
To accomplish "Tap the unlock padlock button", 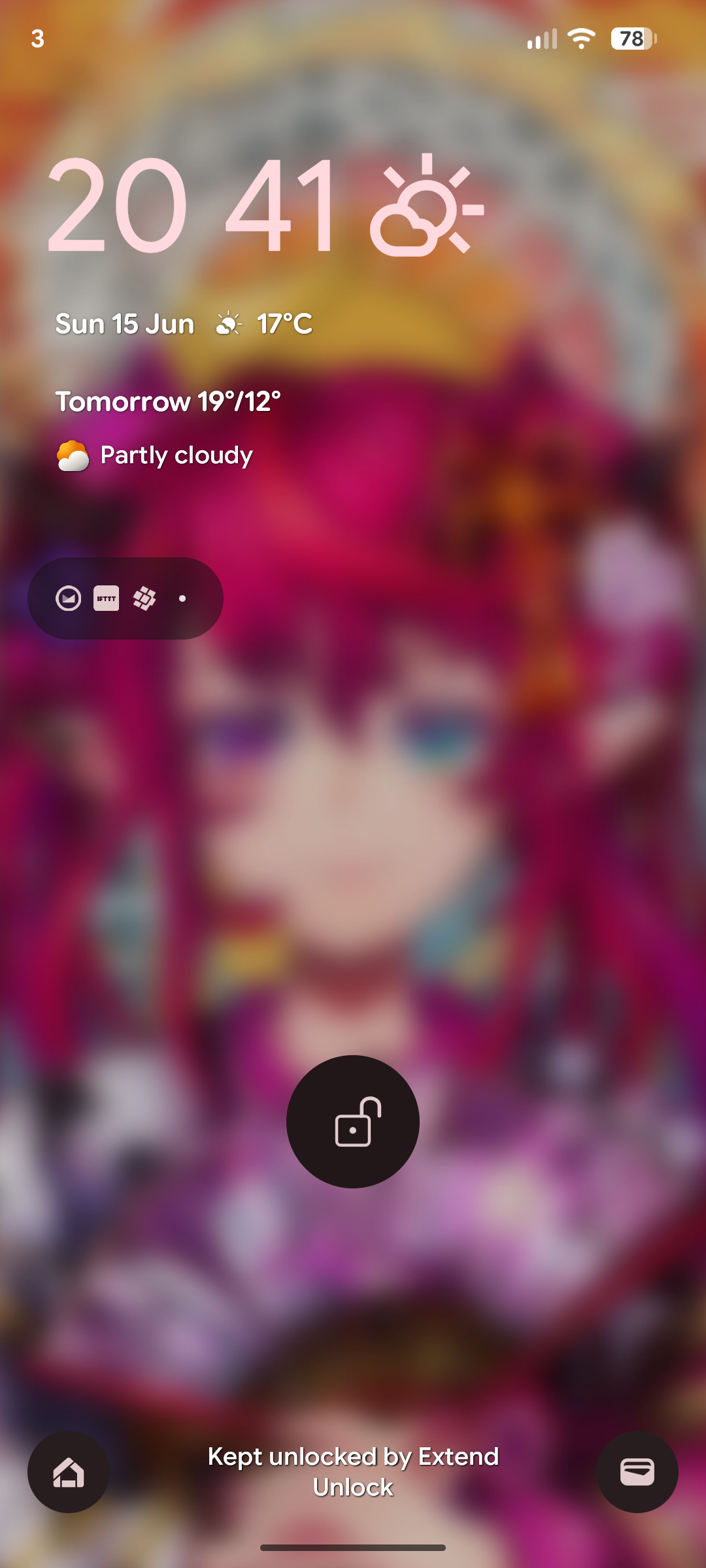I will tap(353, 1121).
